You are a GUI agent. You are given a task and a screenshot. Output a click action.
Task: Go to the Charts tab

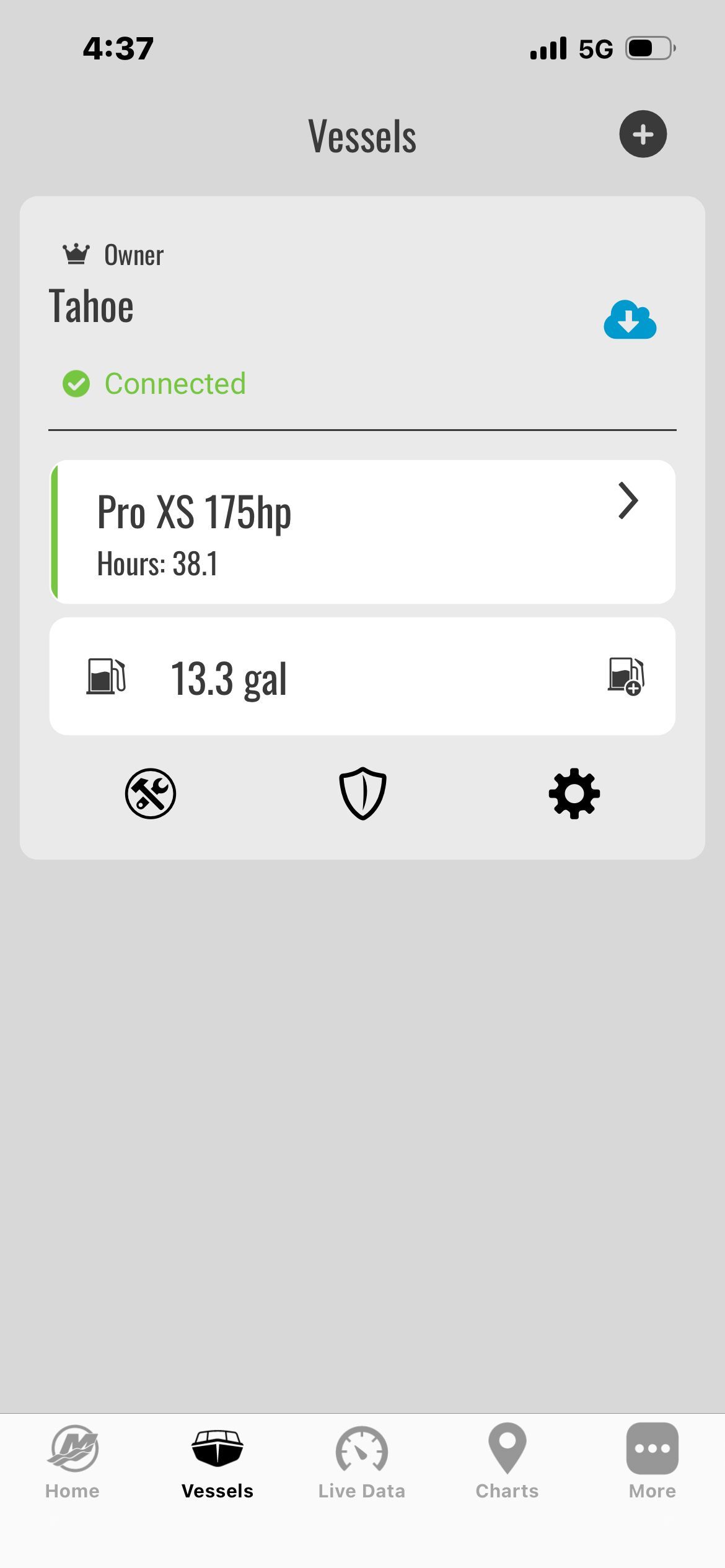click(507, 1463)
